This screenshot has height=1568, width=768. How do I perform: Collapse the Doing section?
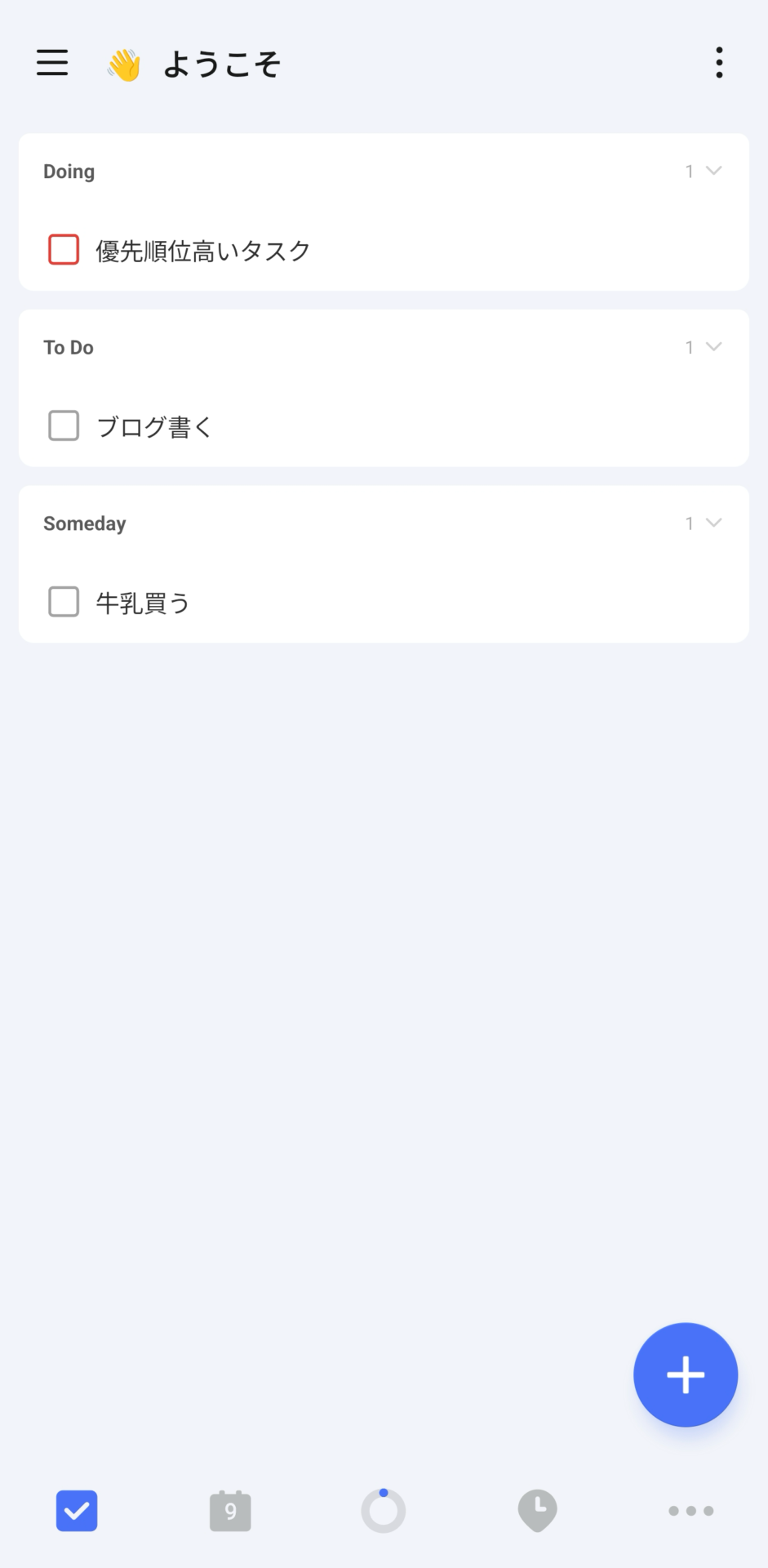(x=713, y=171)
